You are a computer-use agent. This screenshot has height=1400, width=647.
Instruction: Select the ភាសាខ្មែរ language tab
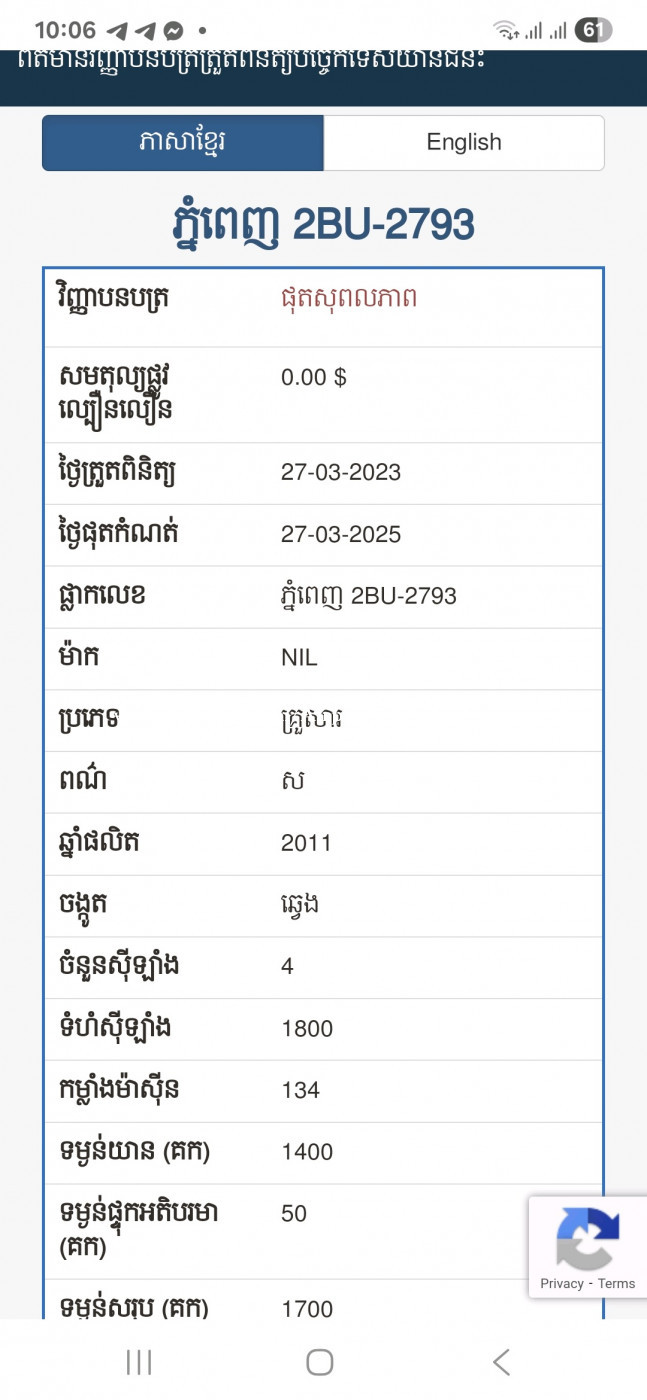coord(183,142)
